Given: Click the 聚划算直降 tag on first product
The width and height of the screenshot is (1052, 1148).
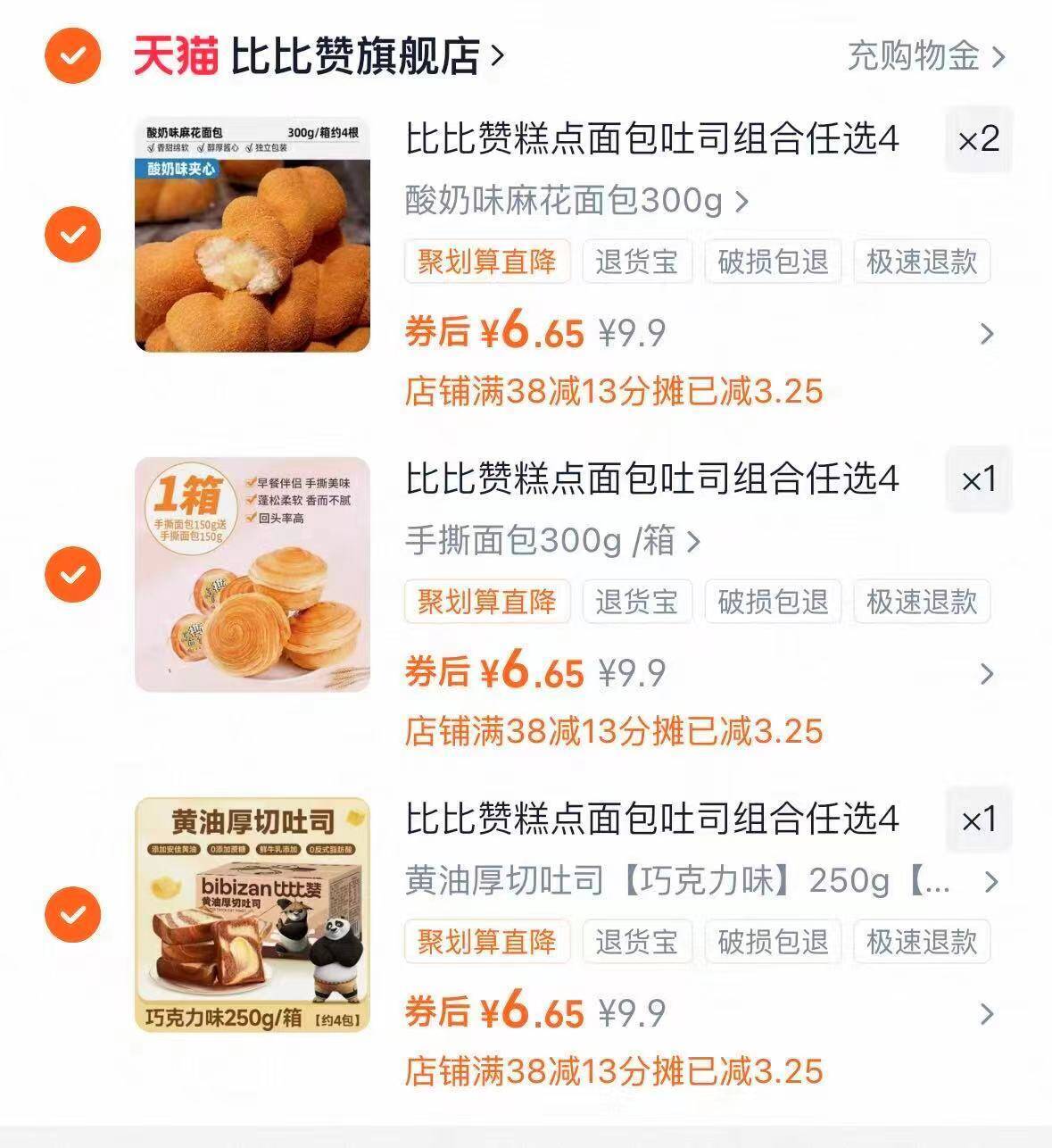Looking at the screenshot, I should (487, 262).
